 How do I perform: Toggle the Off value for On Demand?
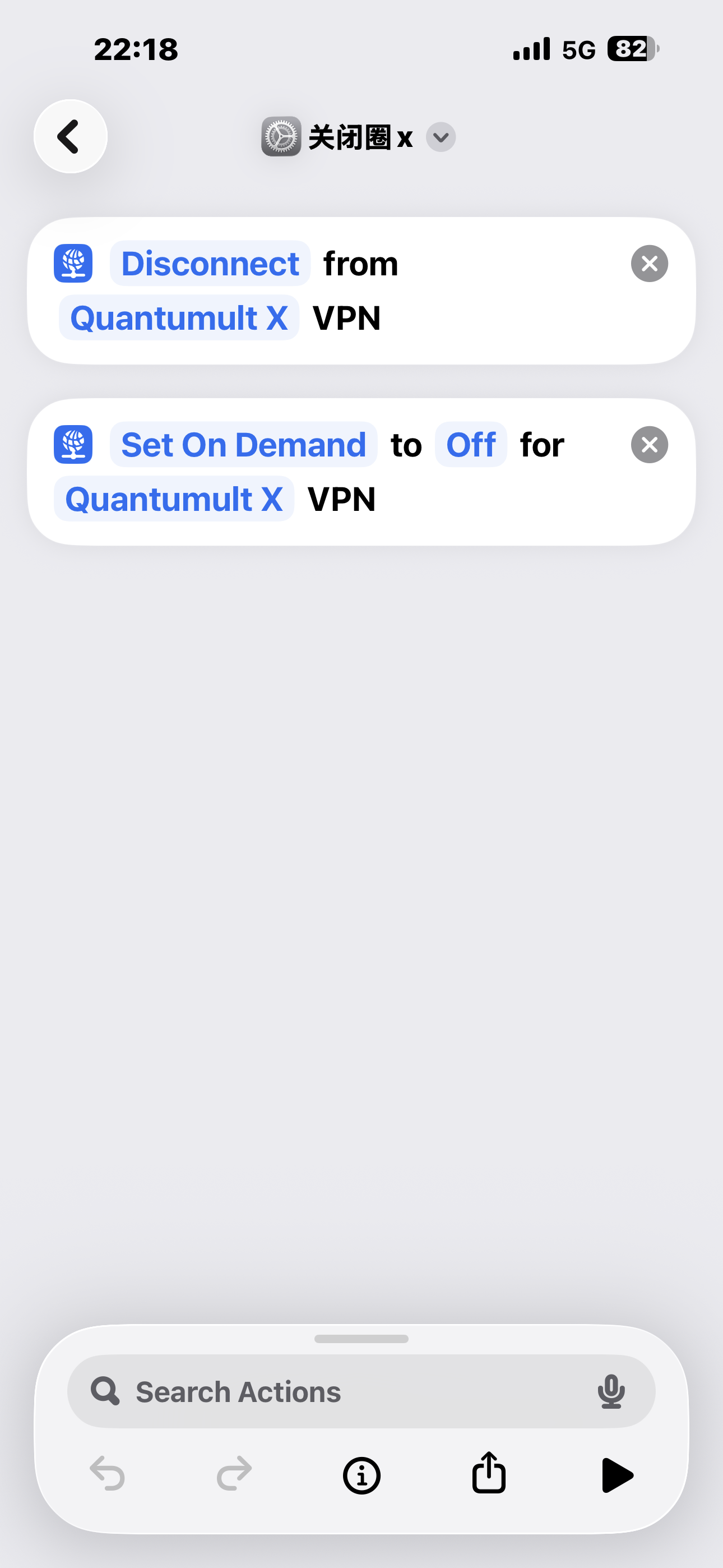(x=470, y=445)
